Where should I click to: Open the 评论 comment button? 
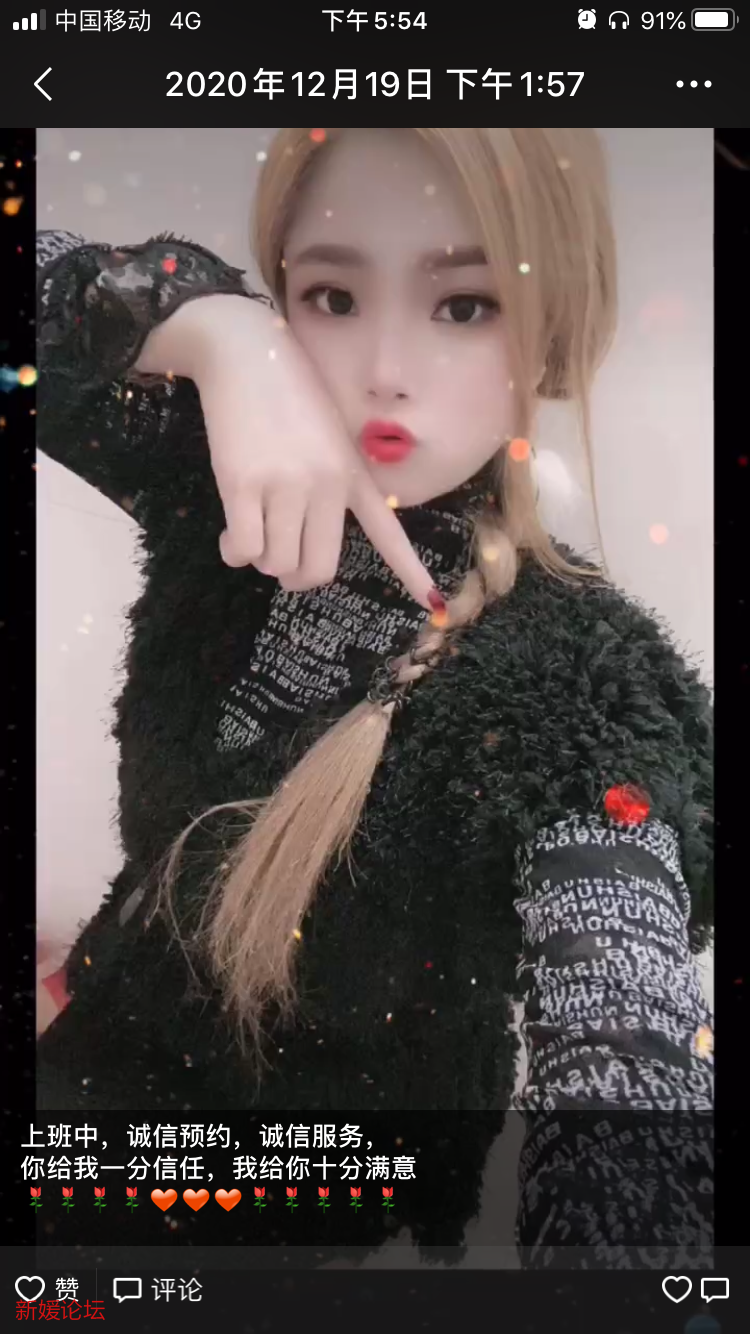coord(157,1289)
